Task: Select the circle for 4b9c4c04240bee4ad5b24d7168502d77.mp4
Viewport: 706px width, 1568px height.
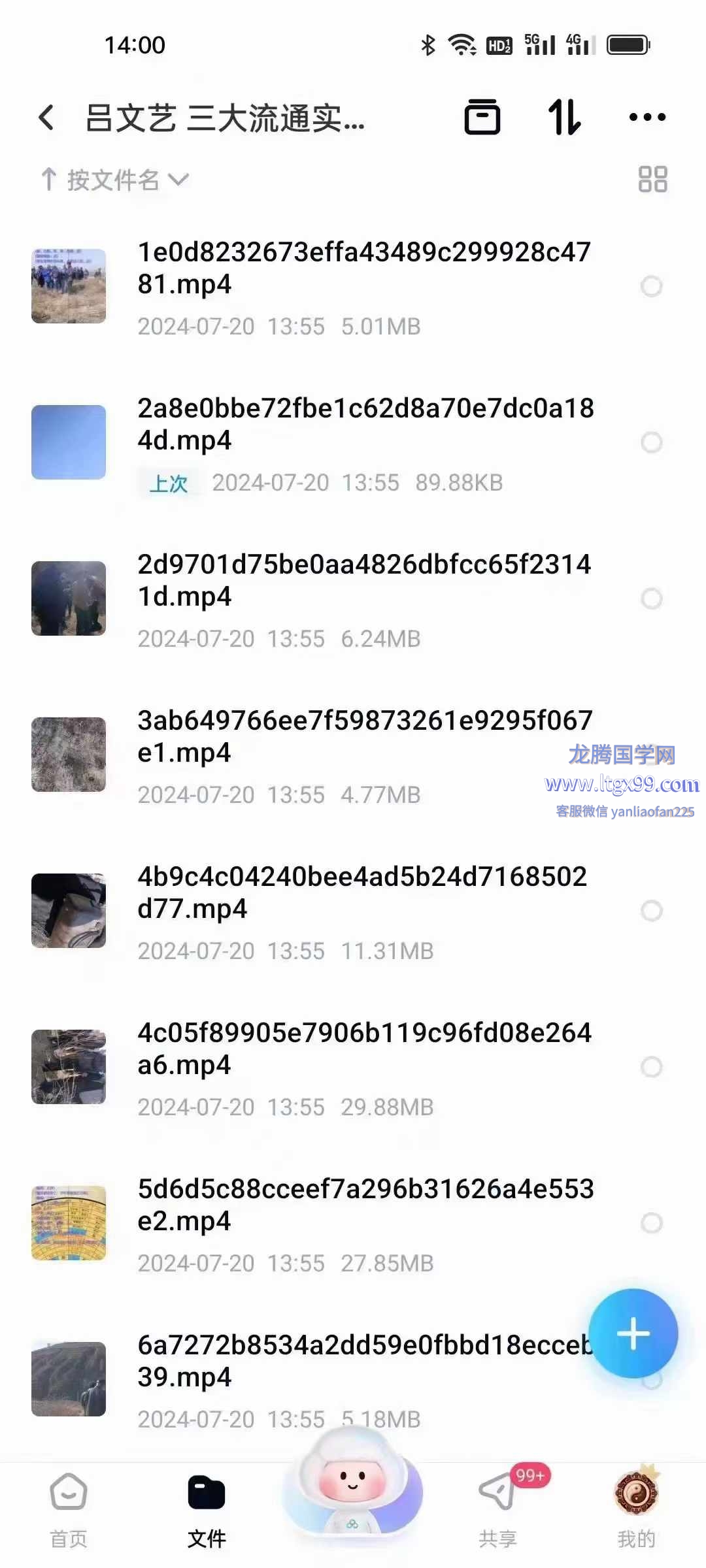Action: [x=651, y=911]
